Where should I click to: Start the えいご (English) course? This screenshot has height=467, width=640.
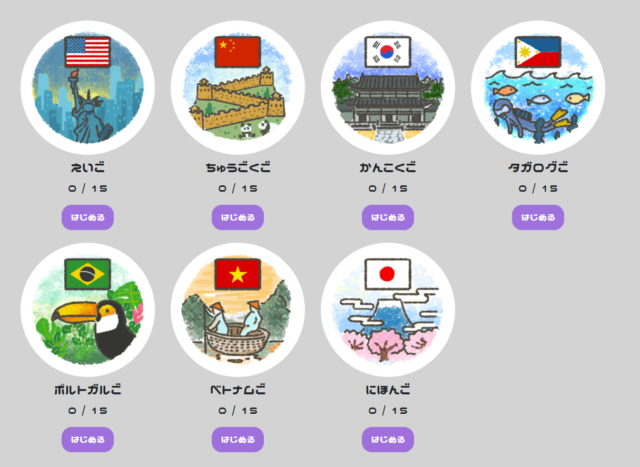click(88, 217)
